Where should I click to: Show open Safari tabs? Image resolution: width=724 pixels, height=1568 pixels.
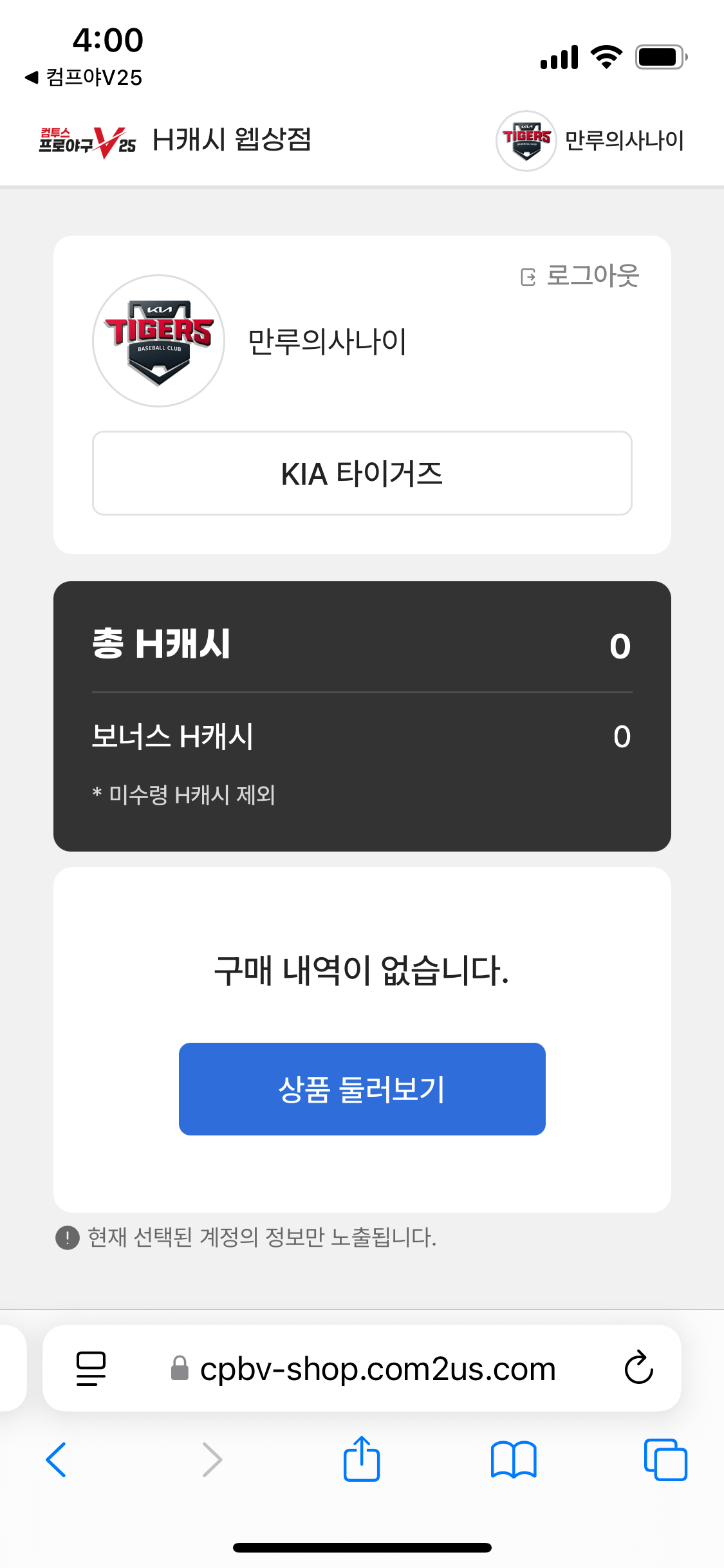pos(665,1459)
